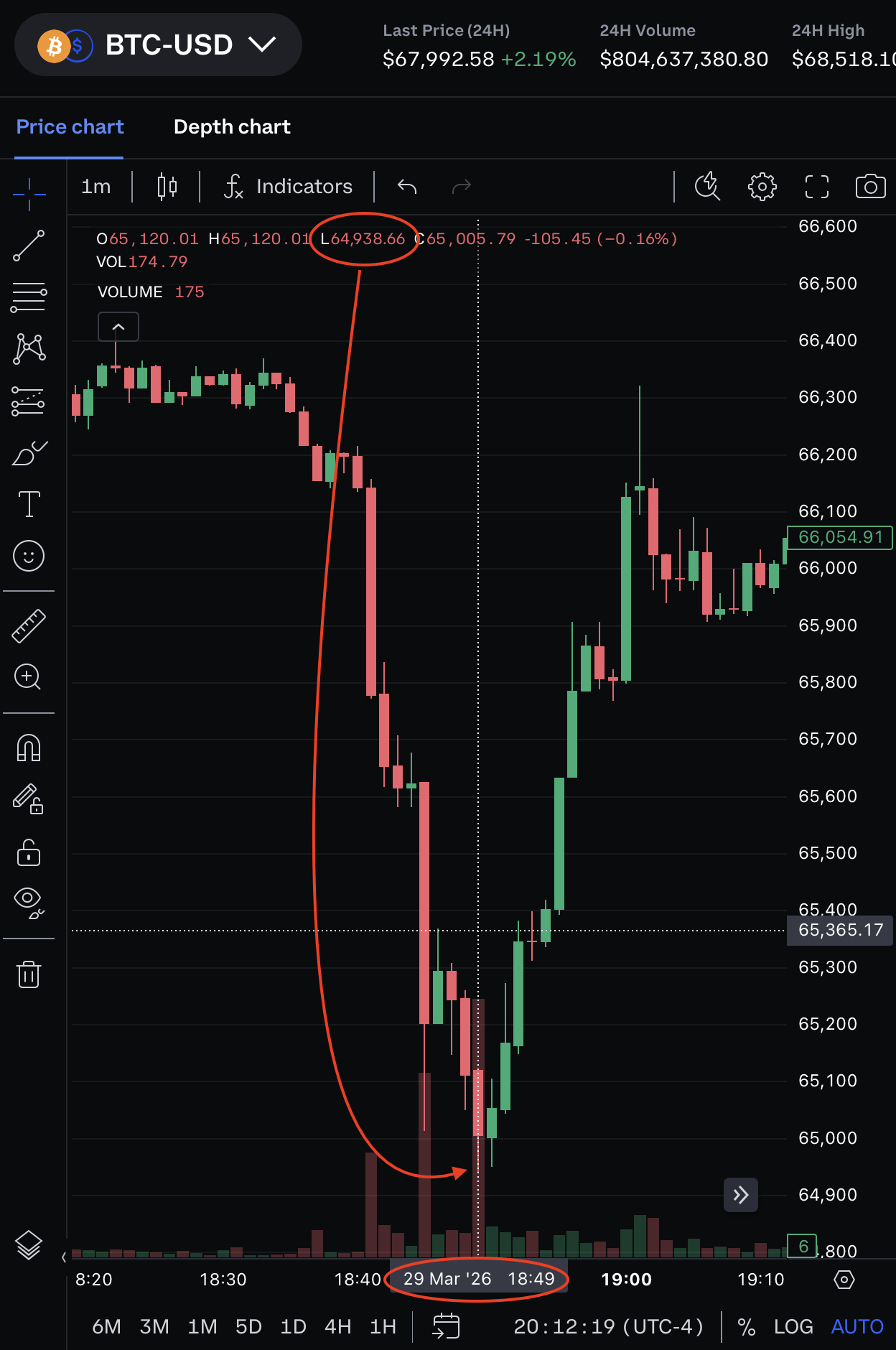Change the 1m chart interval
The image size is (896, 1350).
coord(95,187)
